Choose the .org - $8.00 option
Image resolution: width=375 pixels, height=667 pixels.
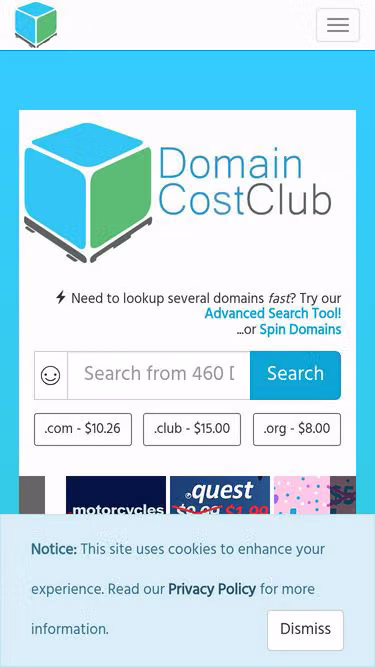coord(297,429)
